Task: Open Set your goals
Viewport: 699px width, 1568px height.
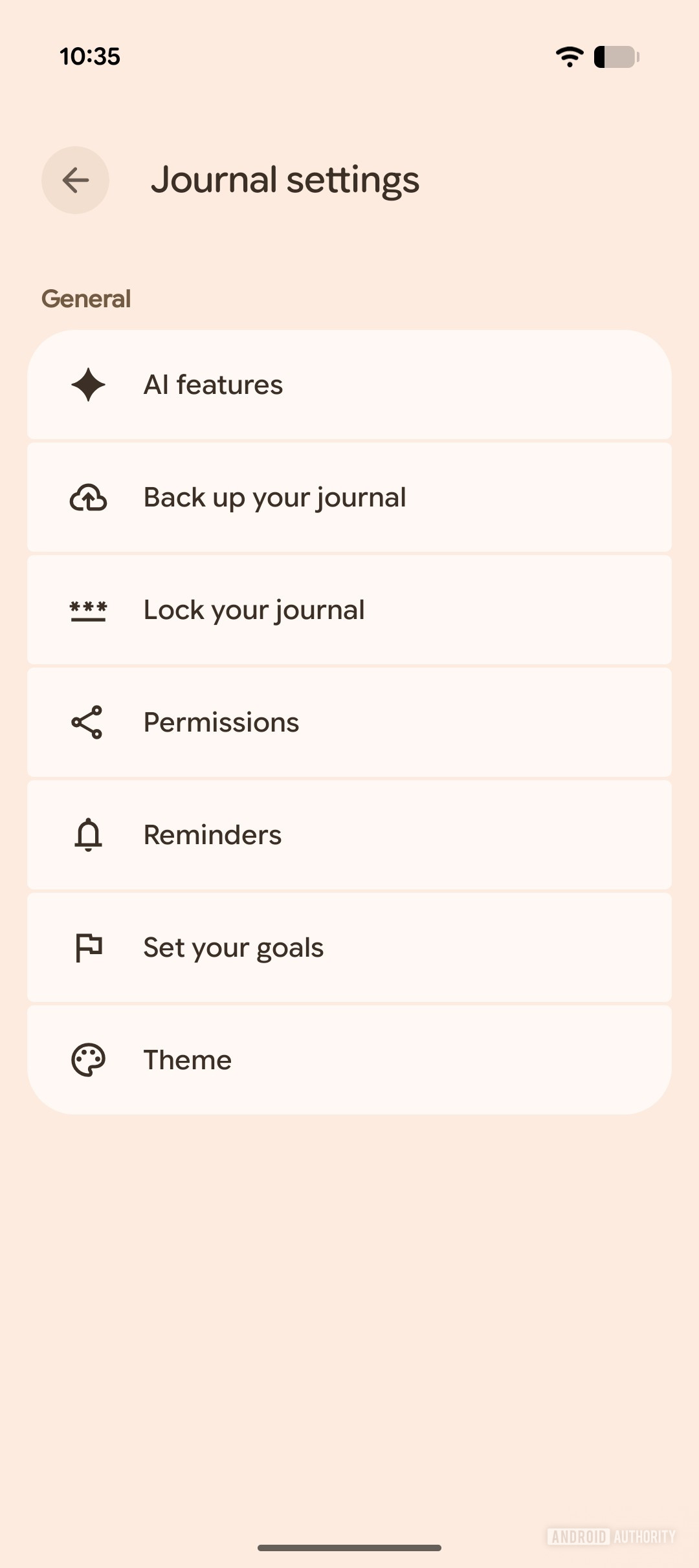Action: coord(349,947)
